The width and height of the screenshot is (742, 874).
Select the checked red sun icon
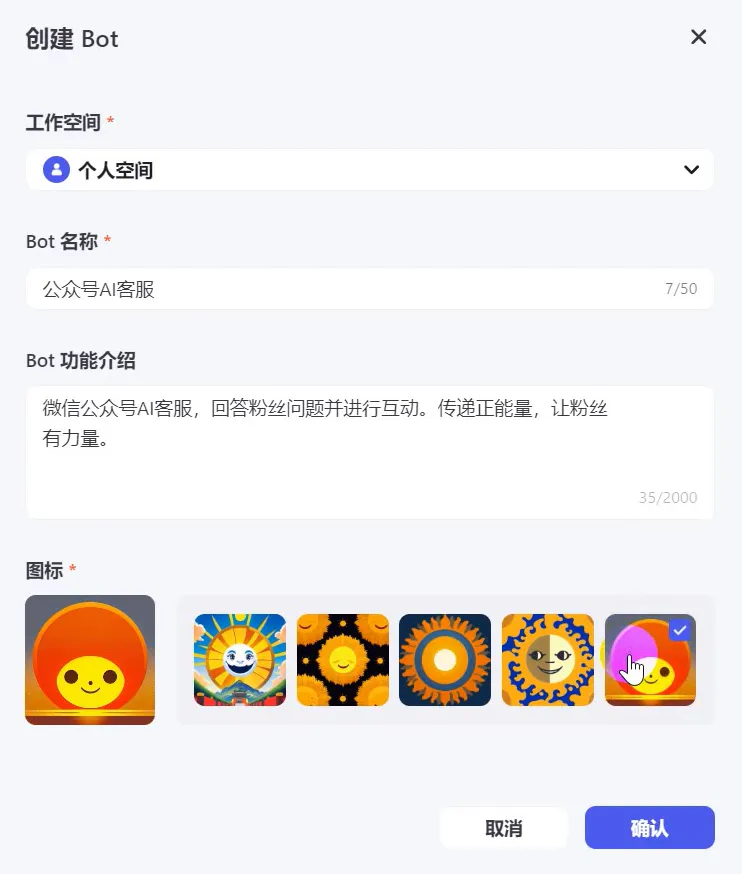point(651,660)
